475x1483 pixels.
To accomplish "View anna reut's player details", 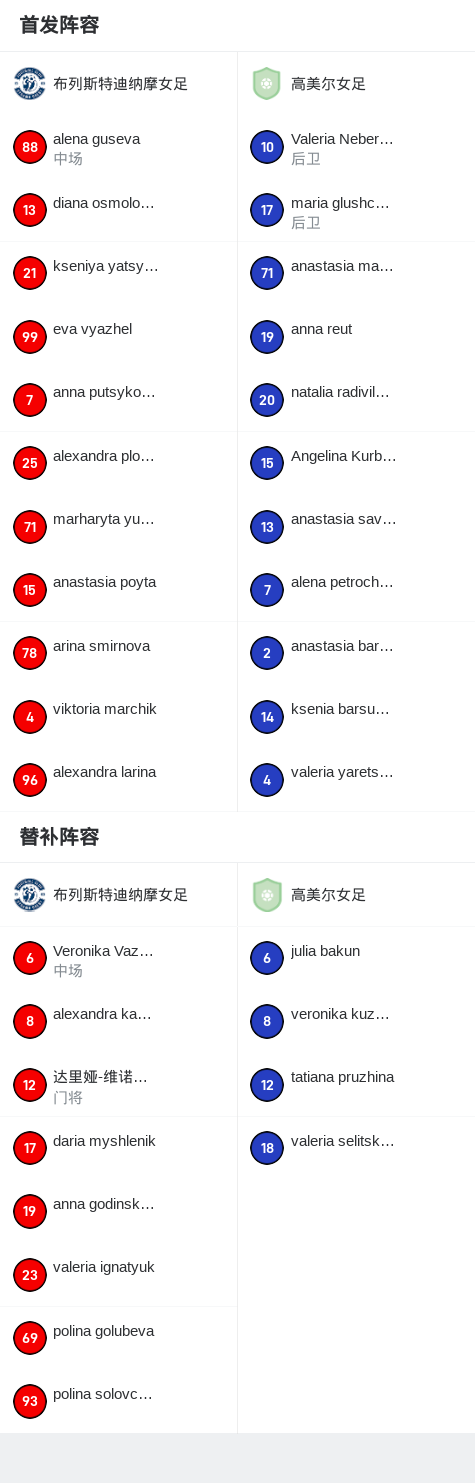I will pos(356,337).
